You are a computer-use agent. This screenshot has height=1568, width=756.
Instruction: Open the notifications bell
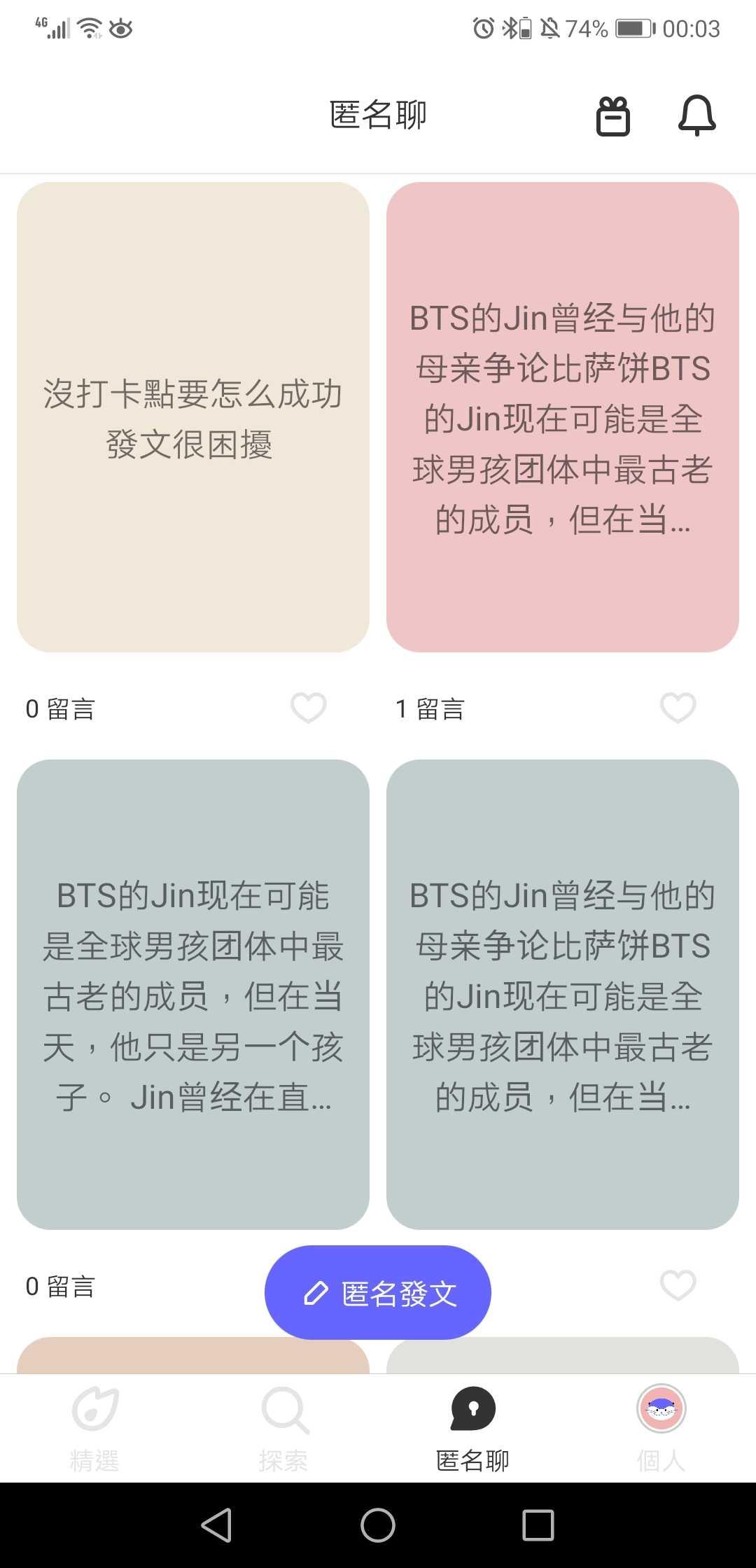click(696, 116)
